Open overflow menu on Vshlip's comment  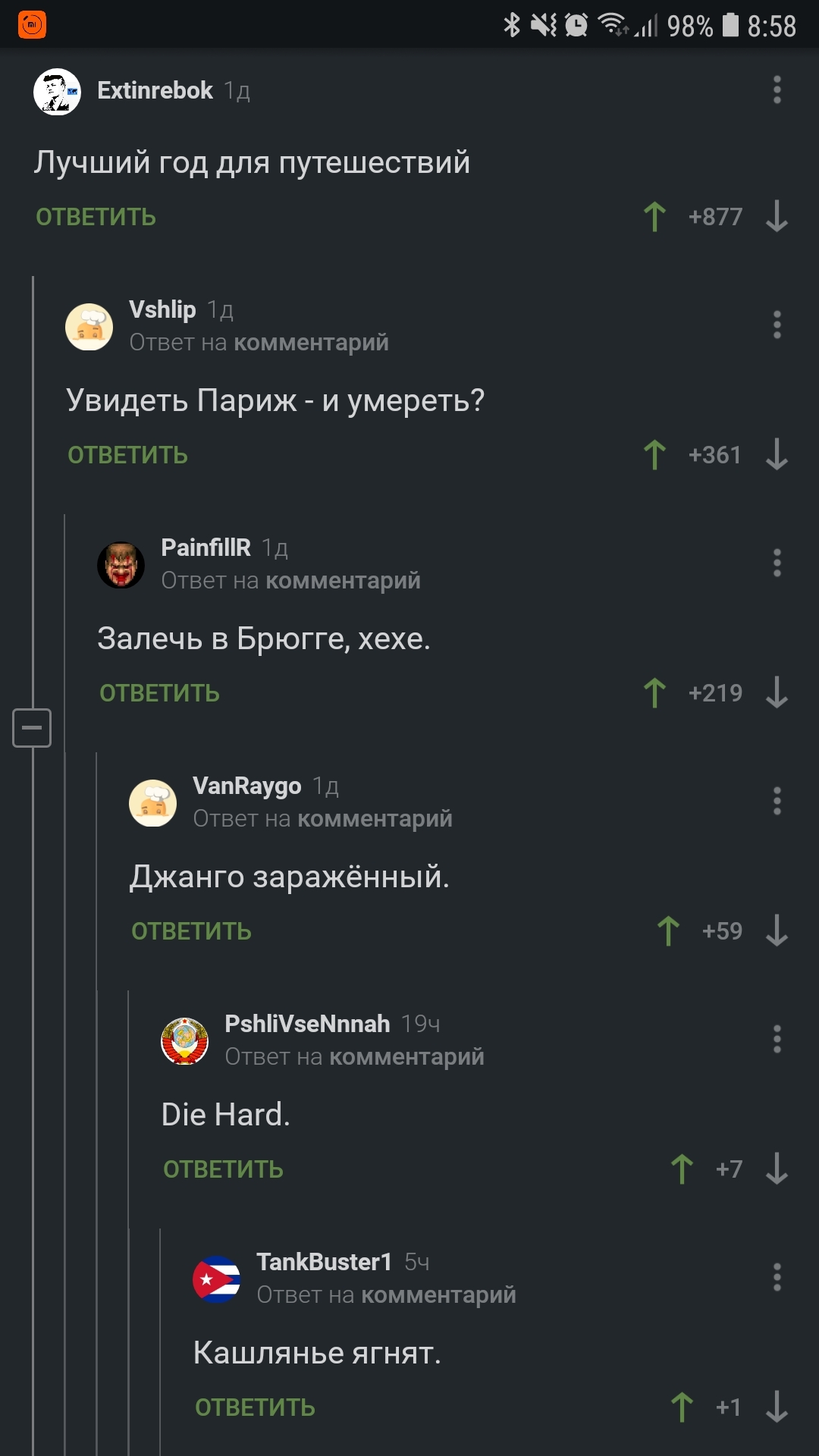pos(777,325)
